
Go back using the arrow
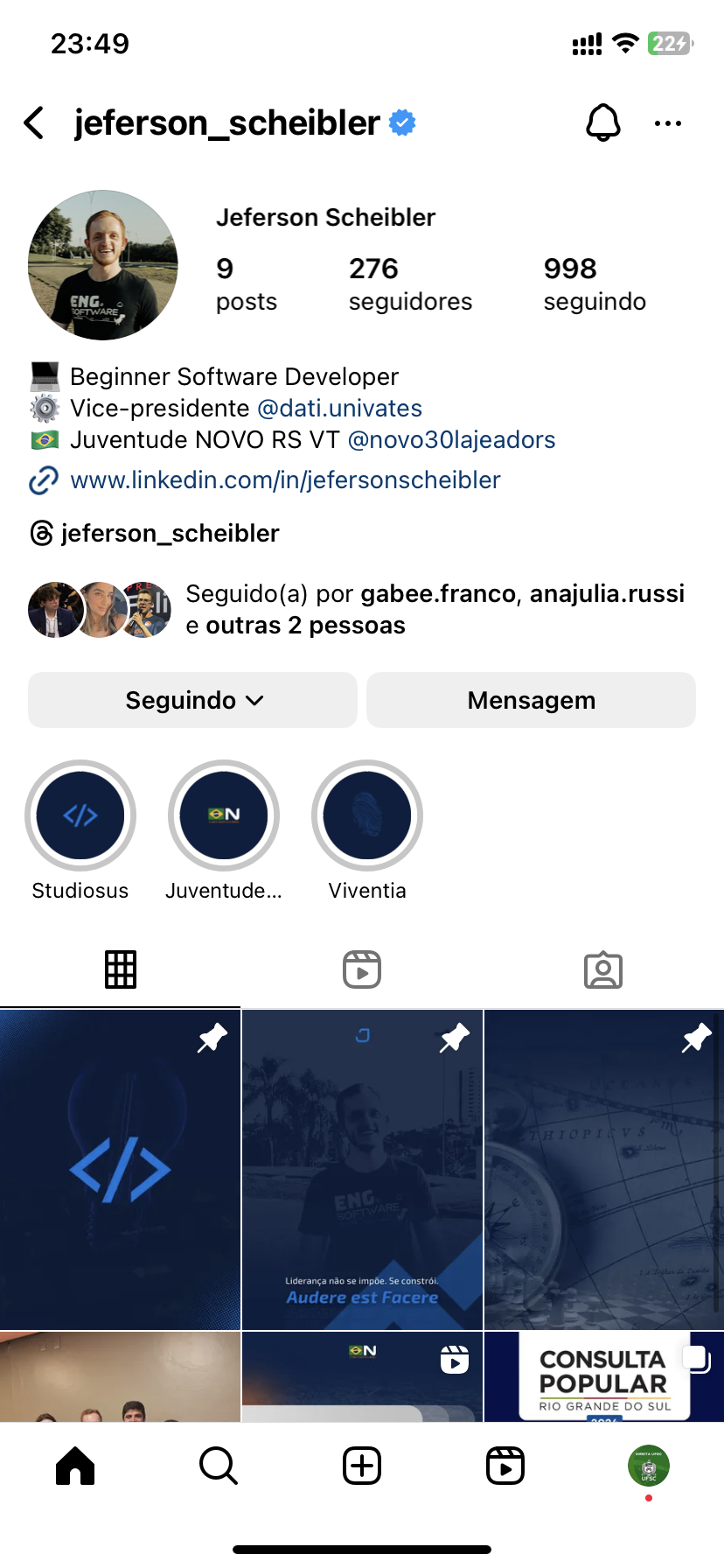point(35,123)
